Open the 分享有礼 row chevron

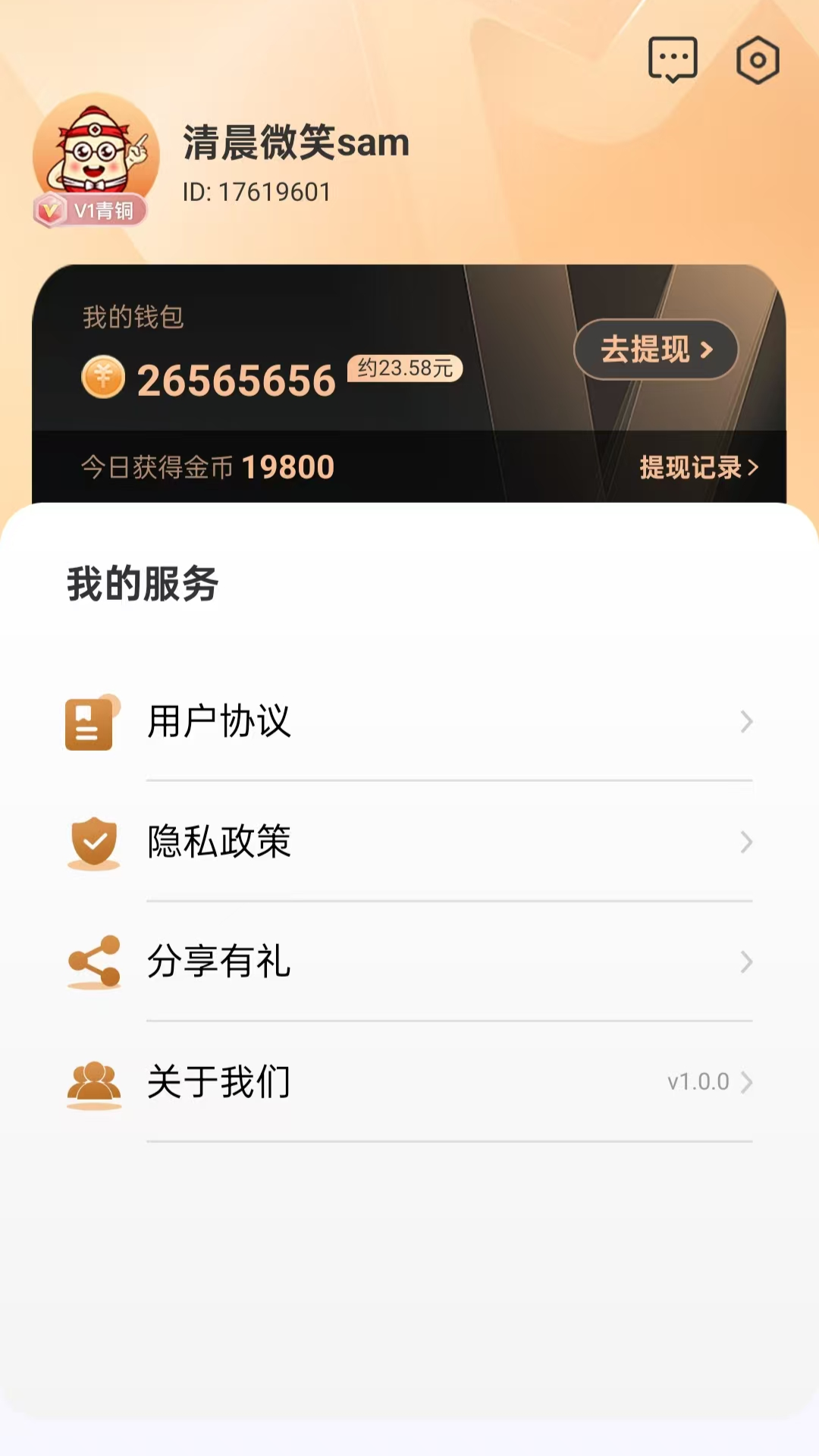746,962
